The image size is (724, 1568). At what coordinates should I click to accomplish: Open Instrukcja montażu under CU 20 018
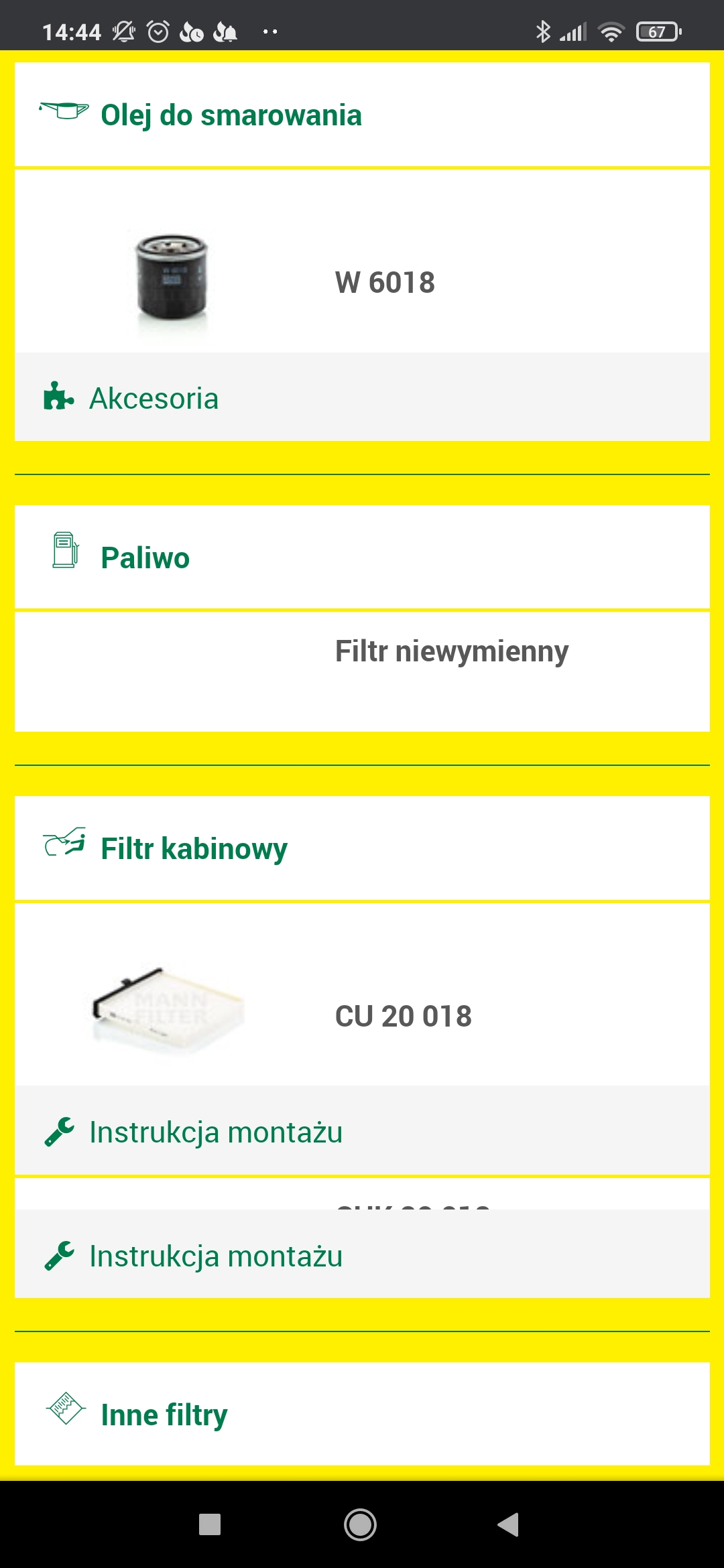[216, 1132]
